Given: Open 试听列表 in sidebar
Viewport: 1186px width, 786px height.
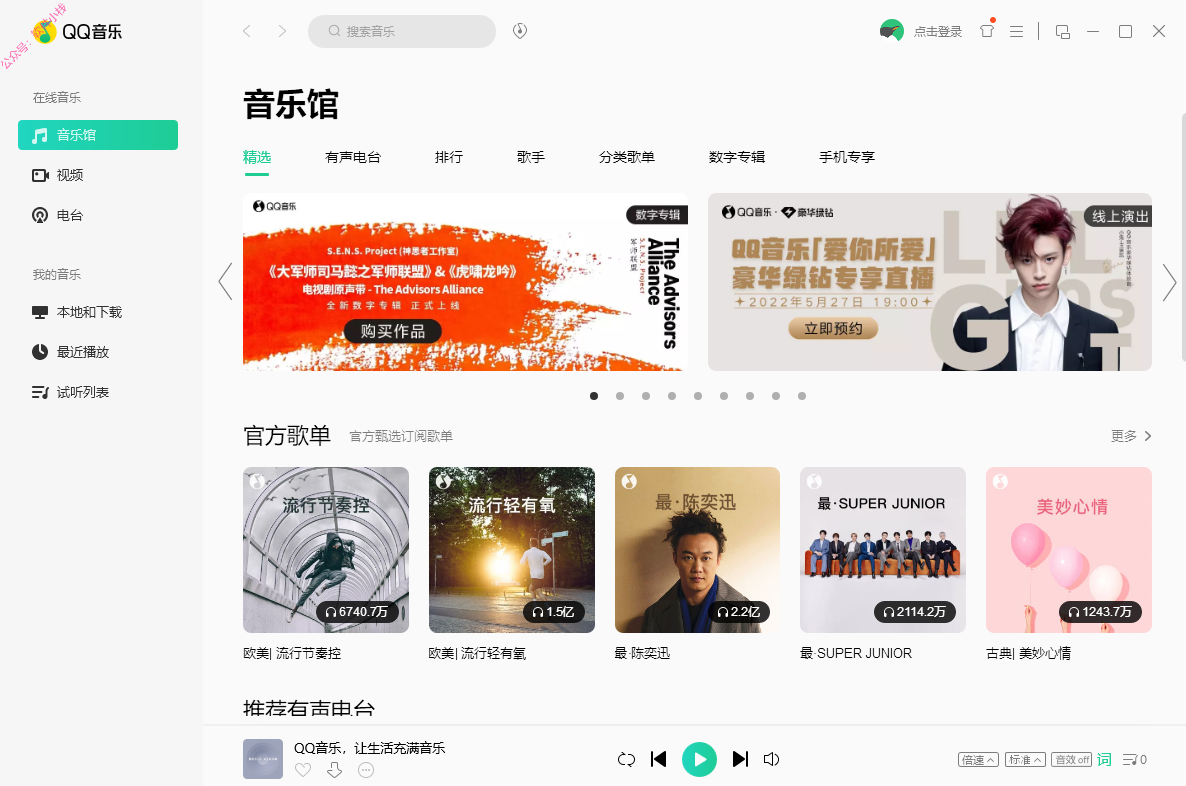Looking at the screenshot, I should pyautogui.click(x=82, y=392).
